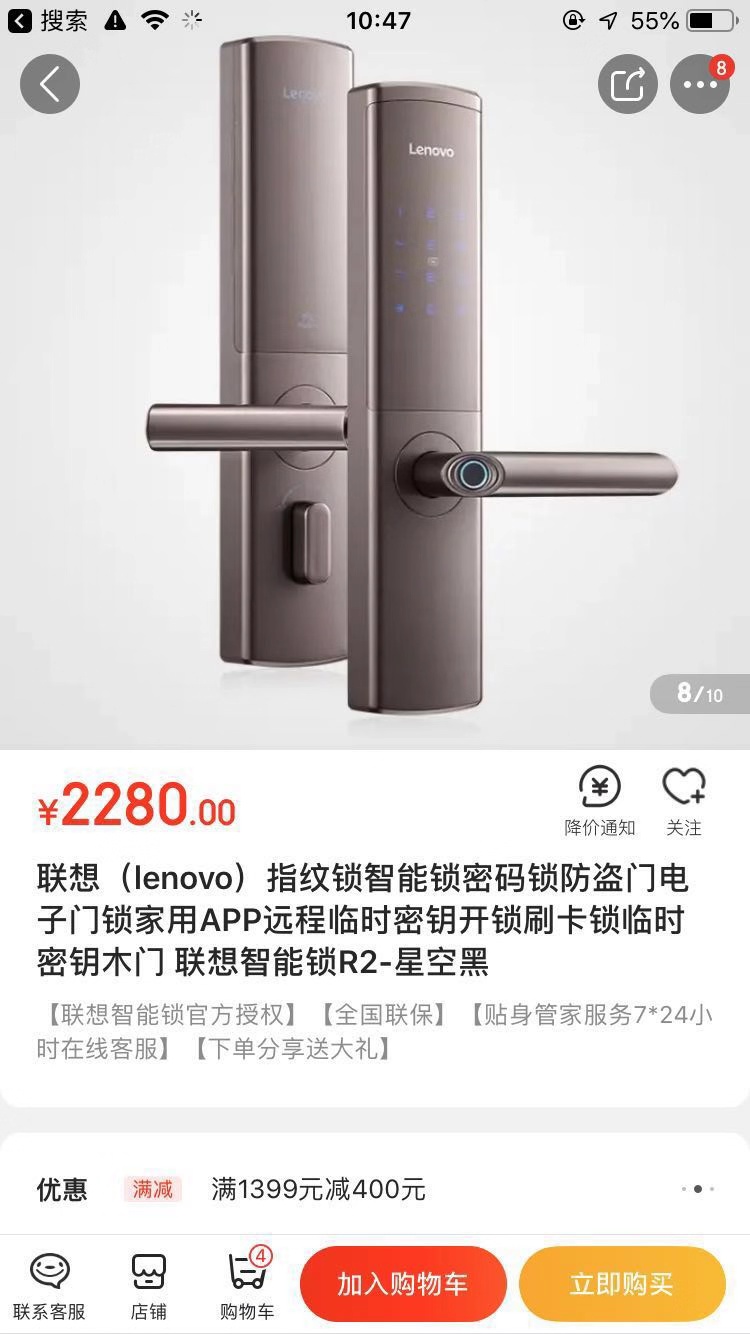The width and height of the screenshot is (750, 1334).
Task: Visit the seller's 店铺 page
Action: 148,1285
